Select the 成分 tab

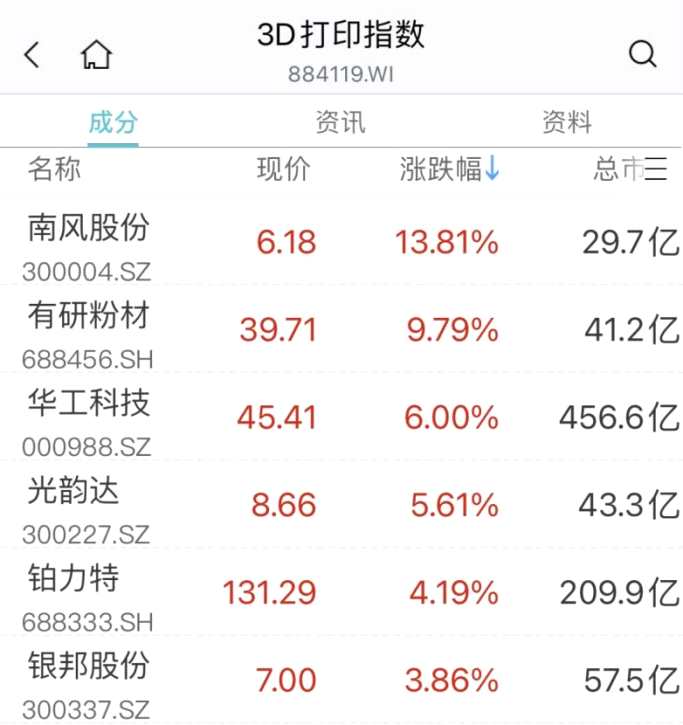click(x=113, y=123)
